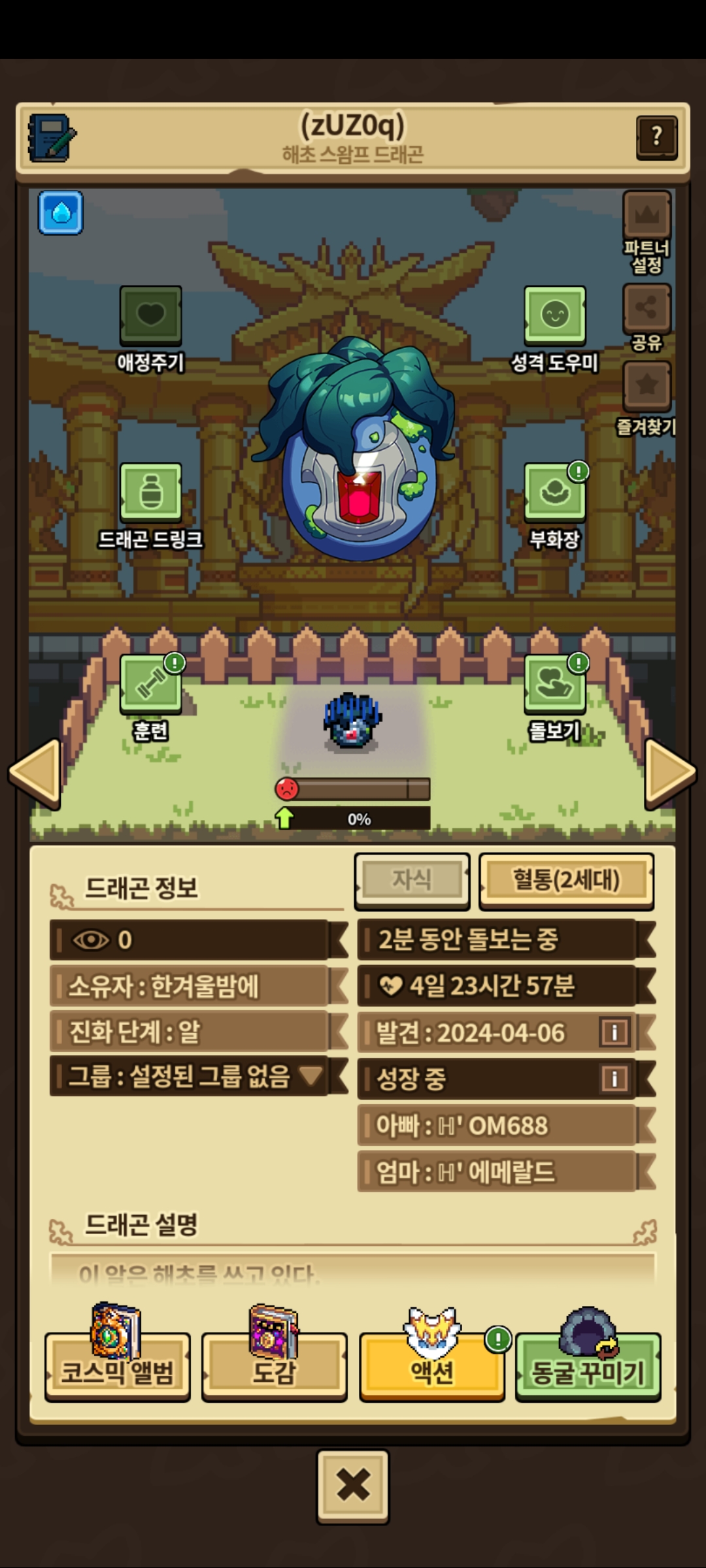
Task: Open the 부화장 hatchery
Action: [x=554, y=493]
